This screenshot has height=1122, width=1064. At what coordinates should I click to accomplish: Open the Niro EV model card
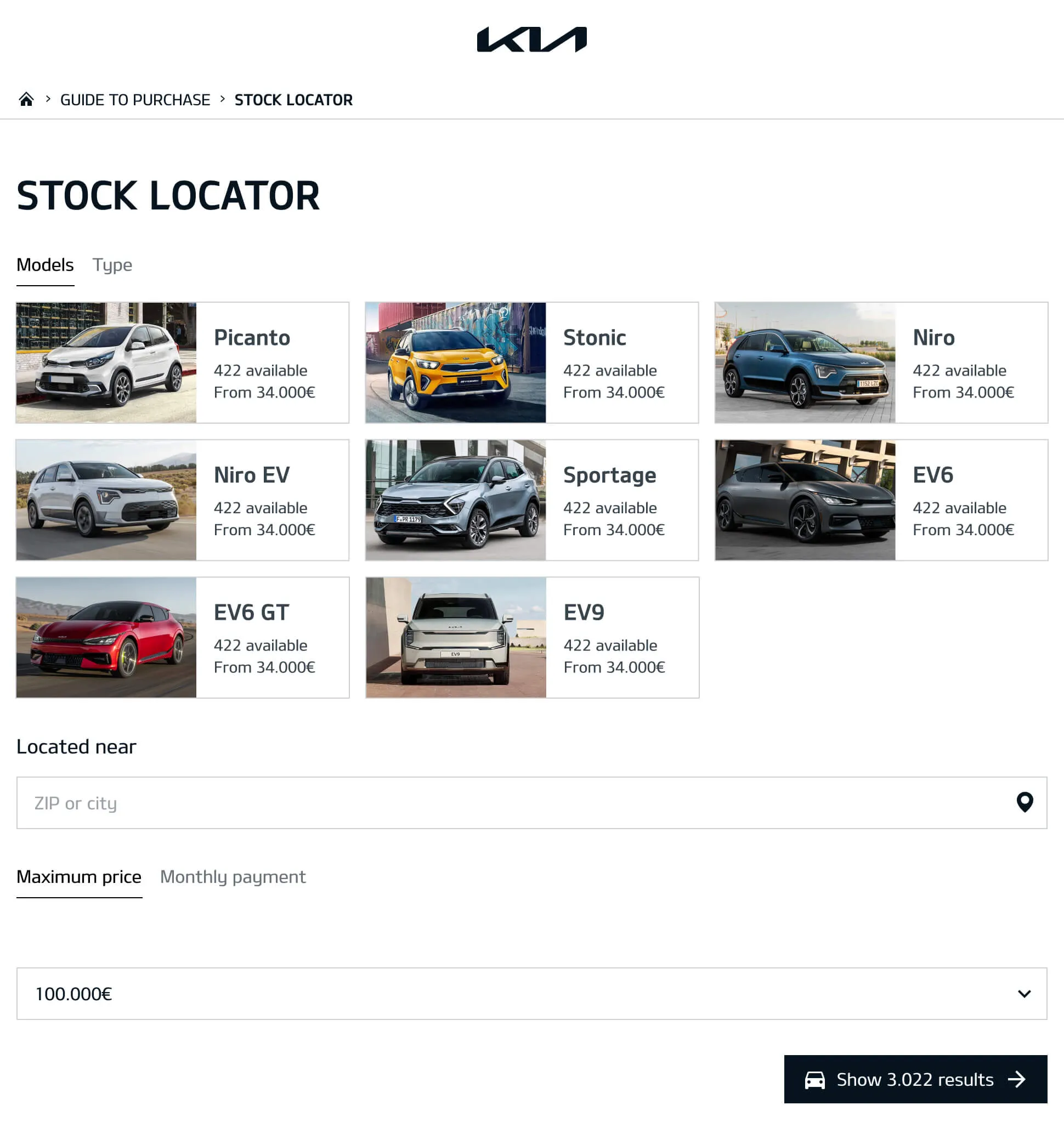[x=182, y=500]
